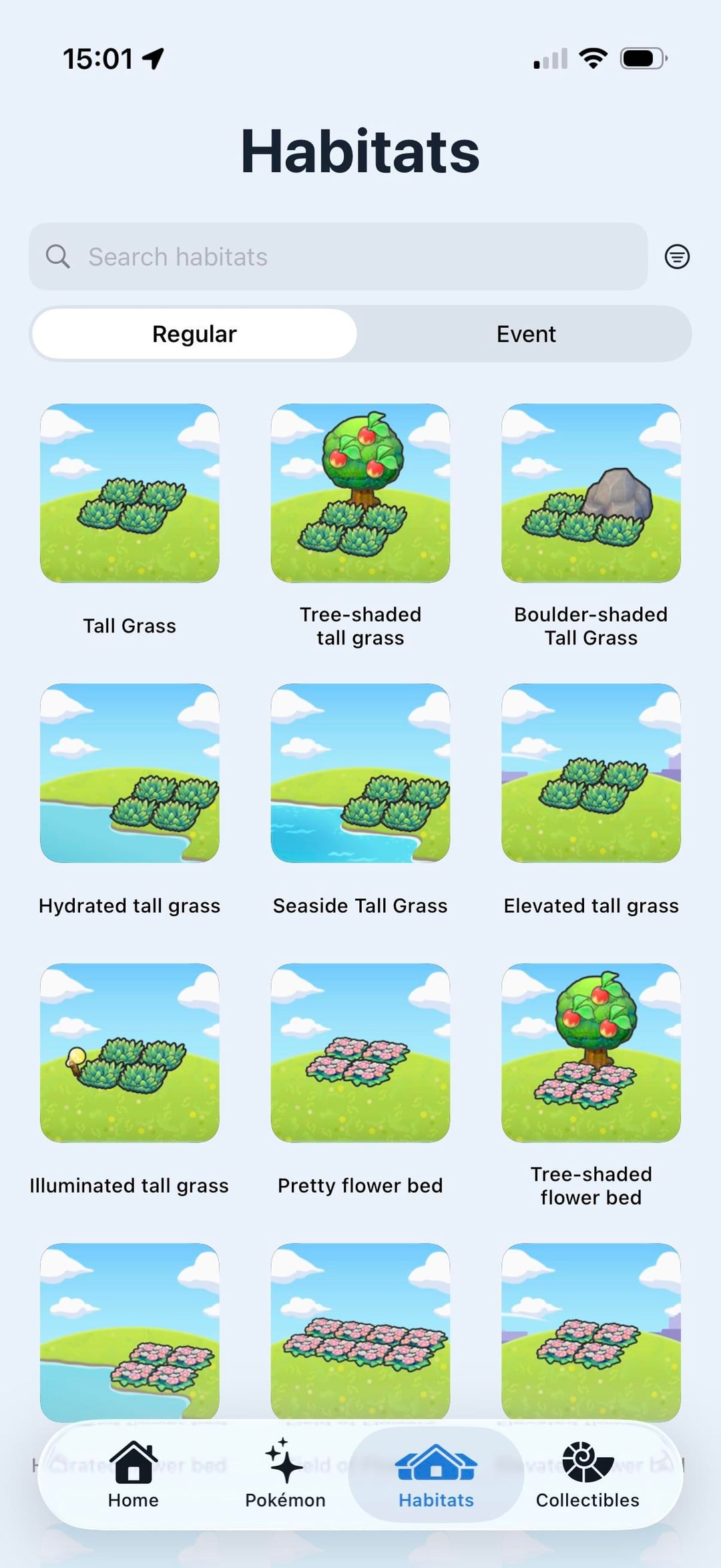Open Elevated tall grass habitat
Viewport: 721px width, 1568px height.
tap(591, 773)
